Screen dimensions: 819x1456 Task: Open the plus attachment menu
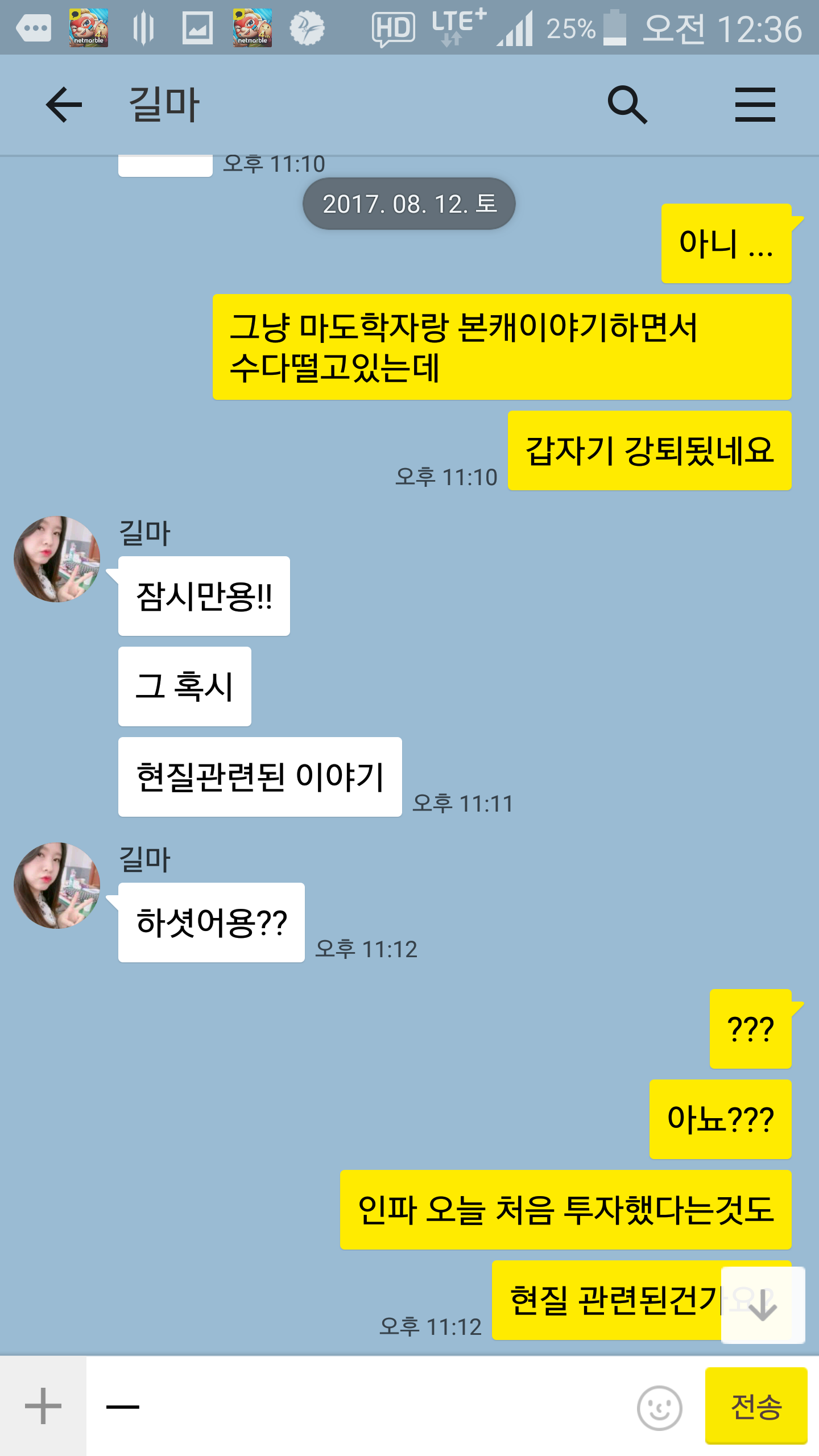[x=43, y=1406]
